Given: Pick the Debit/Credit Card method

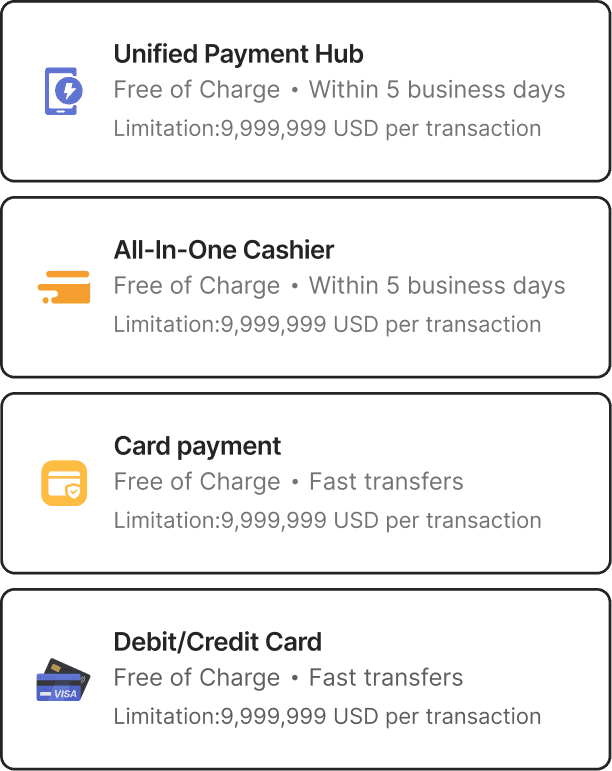Looking at the screenshot, I should click(306, 679).
